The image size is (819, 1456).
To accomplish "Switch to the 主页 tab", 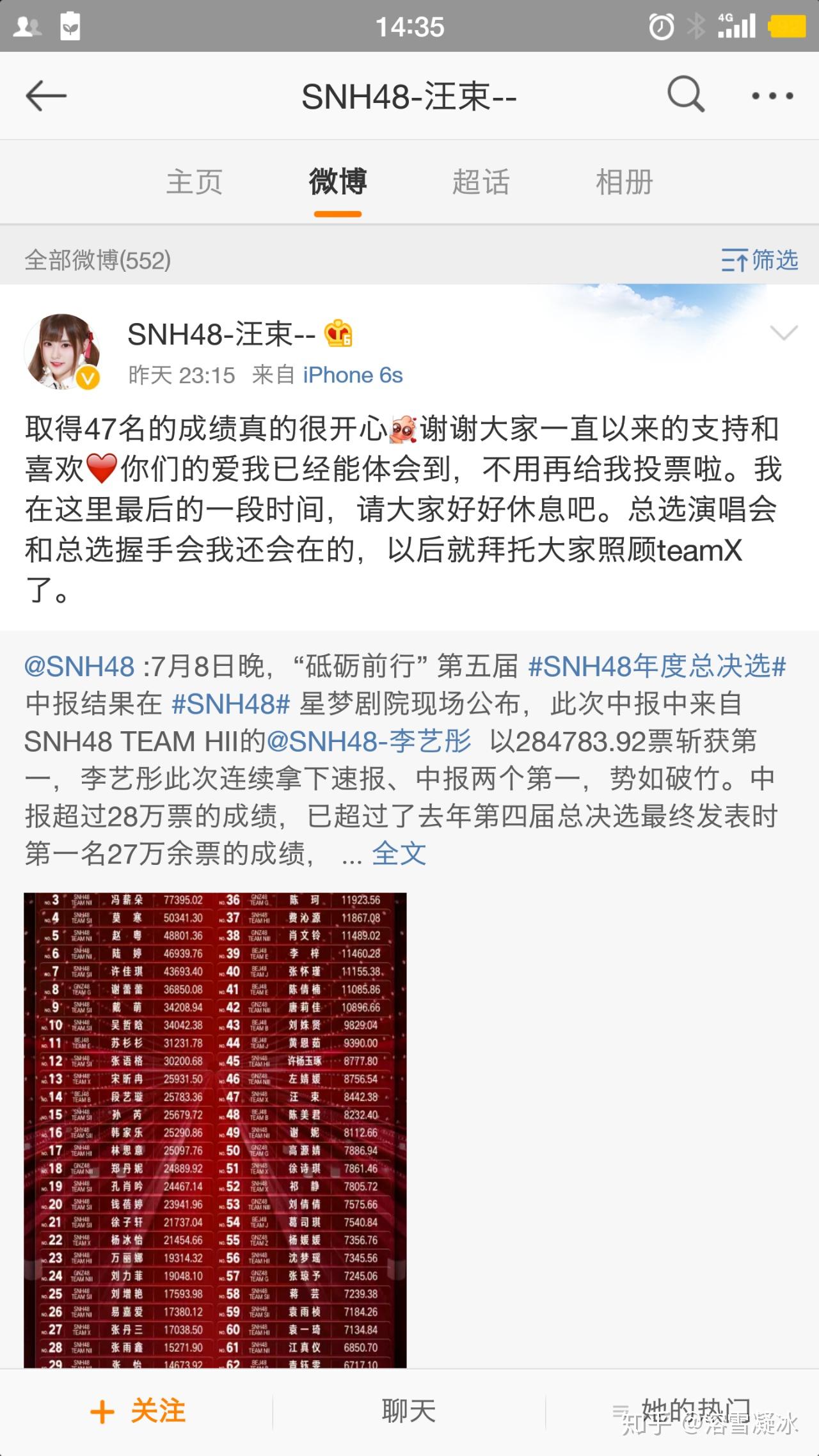I will coord(195,182).
